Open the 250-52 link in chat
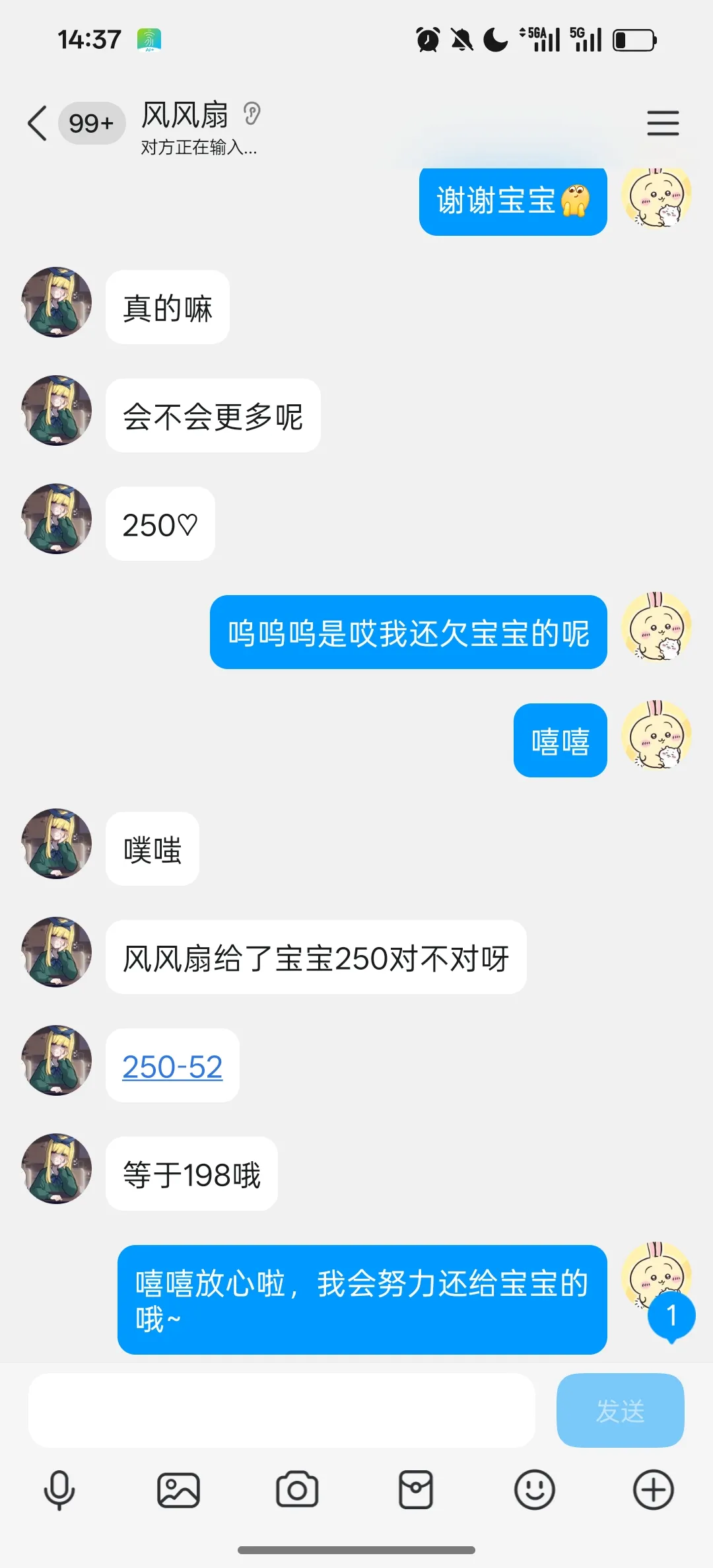 pyautogui.click(x=172, y=1067)
